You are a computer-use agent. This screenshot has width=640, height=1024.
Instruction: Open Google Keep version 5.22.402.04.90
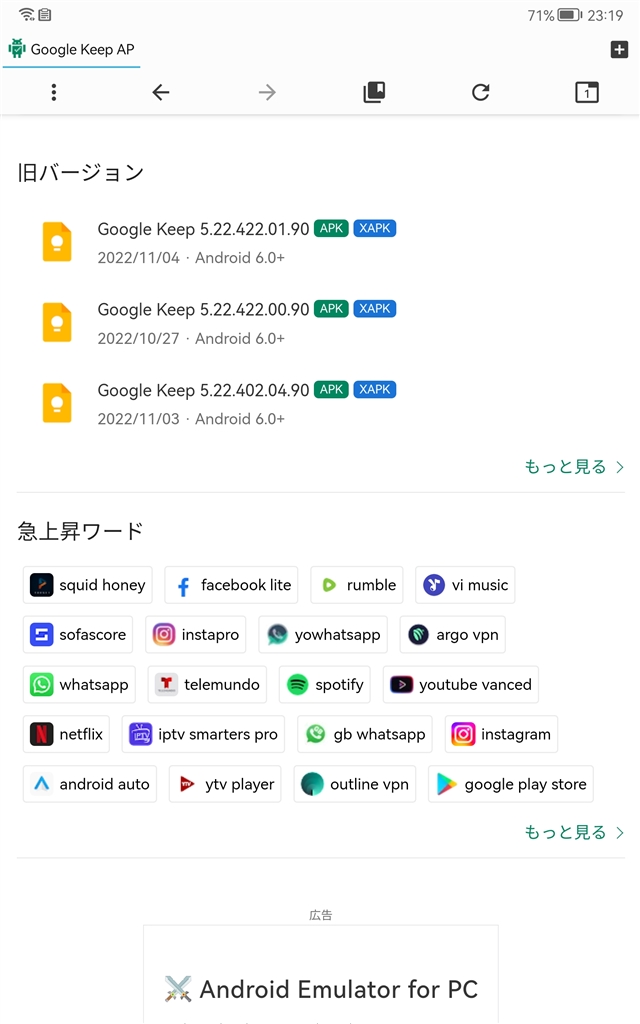point(203,390)
